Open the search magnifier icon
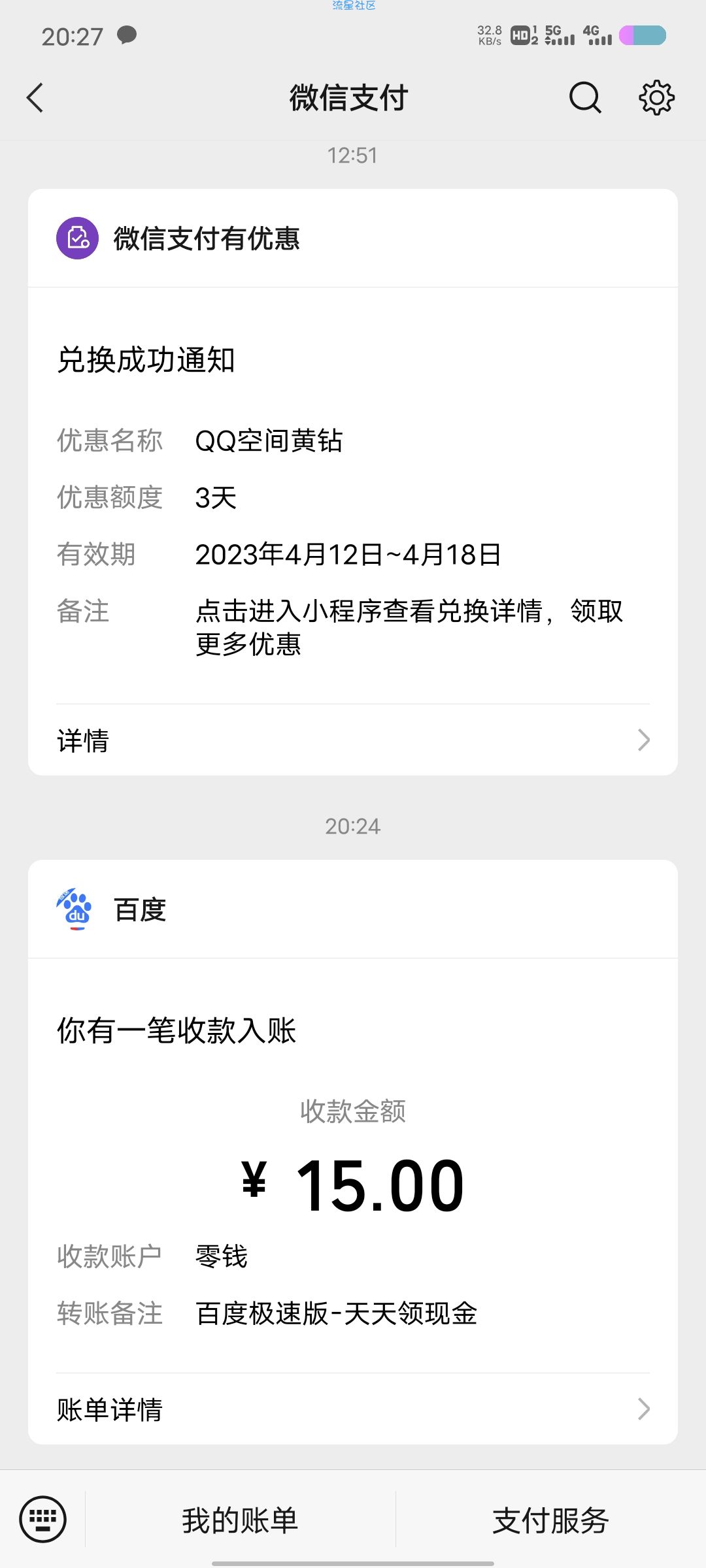This screenshot has height=1568, width=706. (585, 98)
